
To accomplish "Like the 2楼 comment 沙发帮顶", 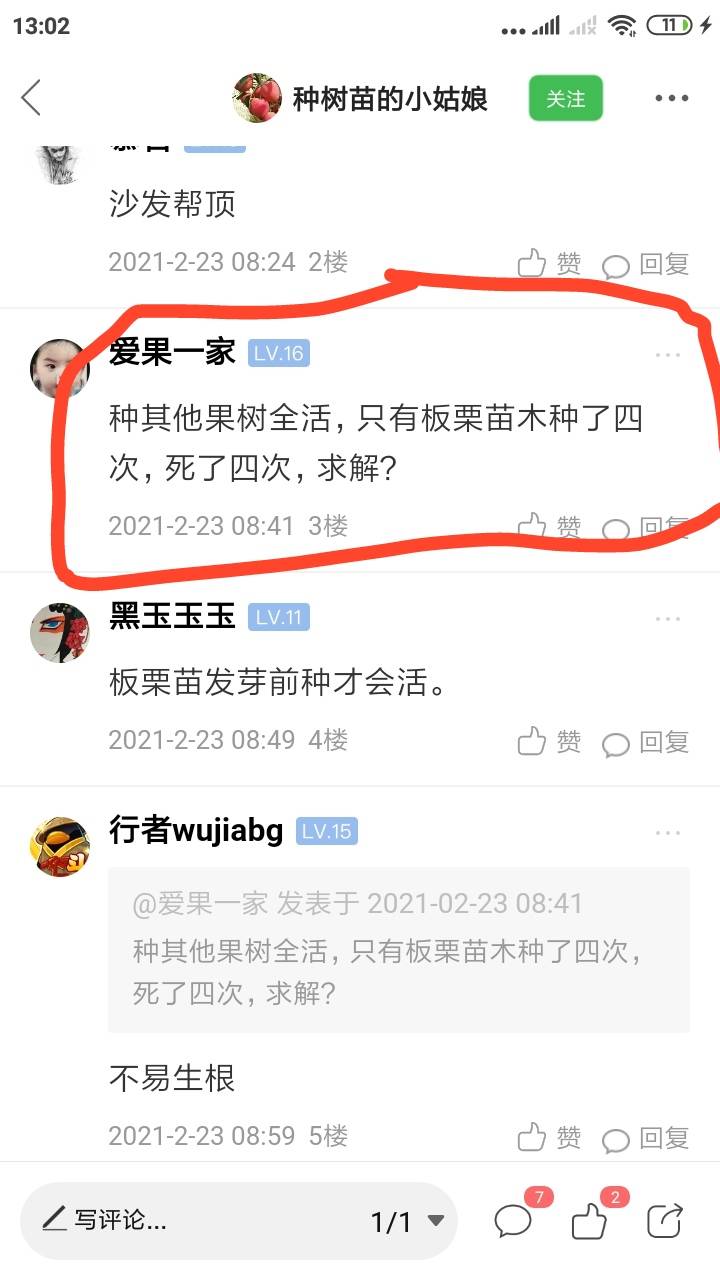I will click(549, 263).
